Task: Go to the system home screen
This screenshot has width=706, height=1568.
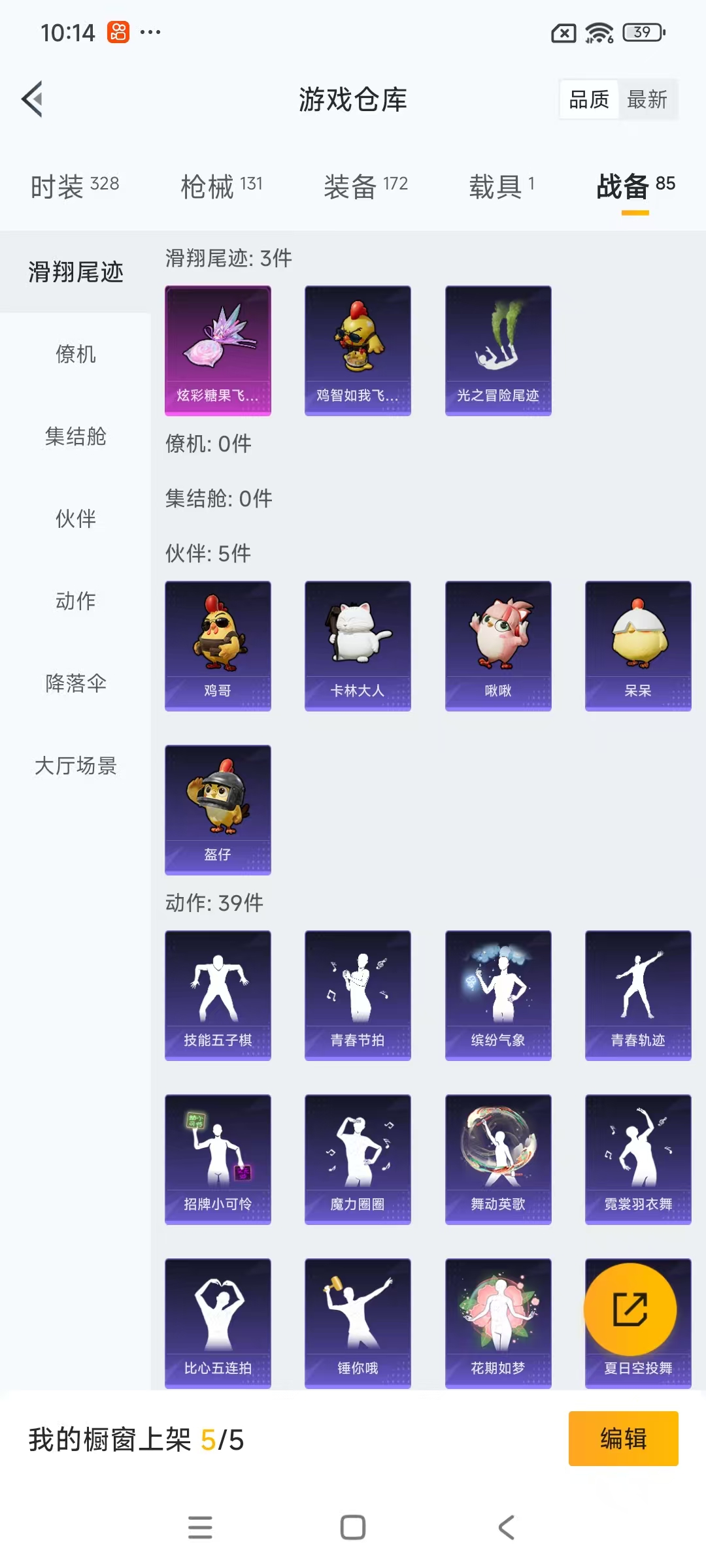Action: pyautogui.click(x=353, y=1527)
